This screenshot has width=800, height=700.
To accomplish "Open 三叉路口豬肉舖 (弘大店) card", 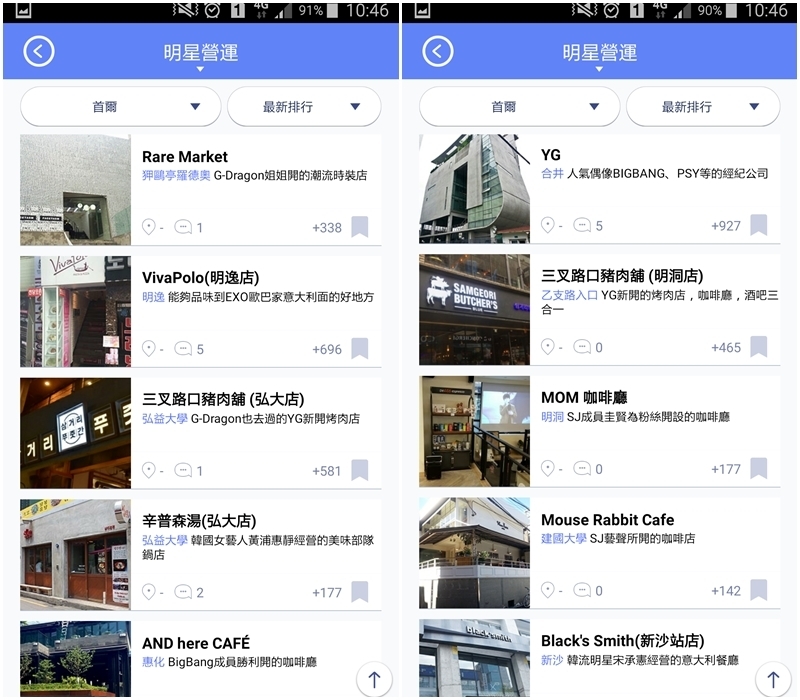I will (223, 399).
